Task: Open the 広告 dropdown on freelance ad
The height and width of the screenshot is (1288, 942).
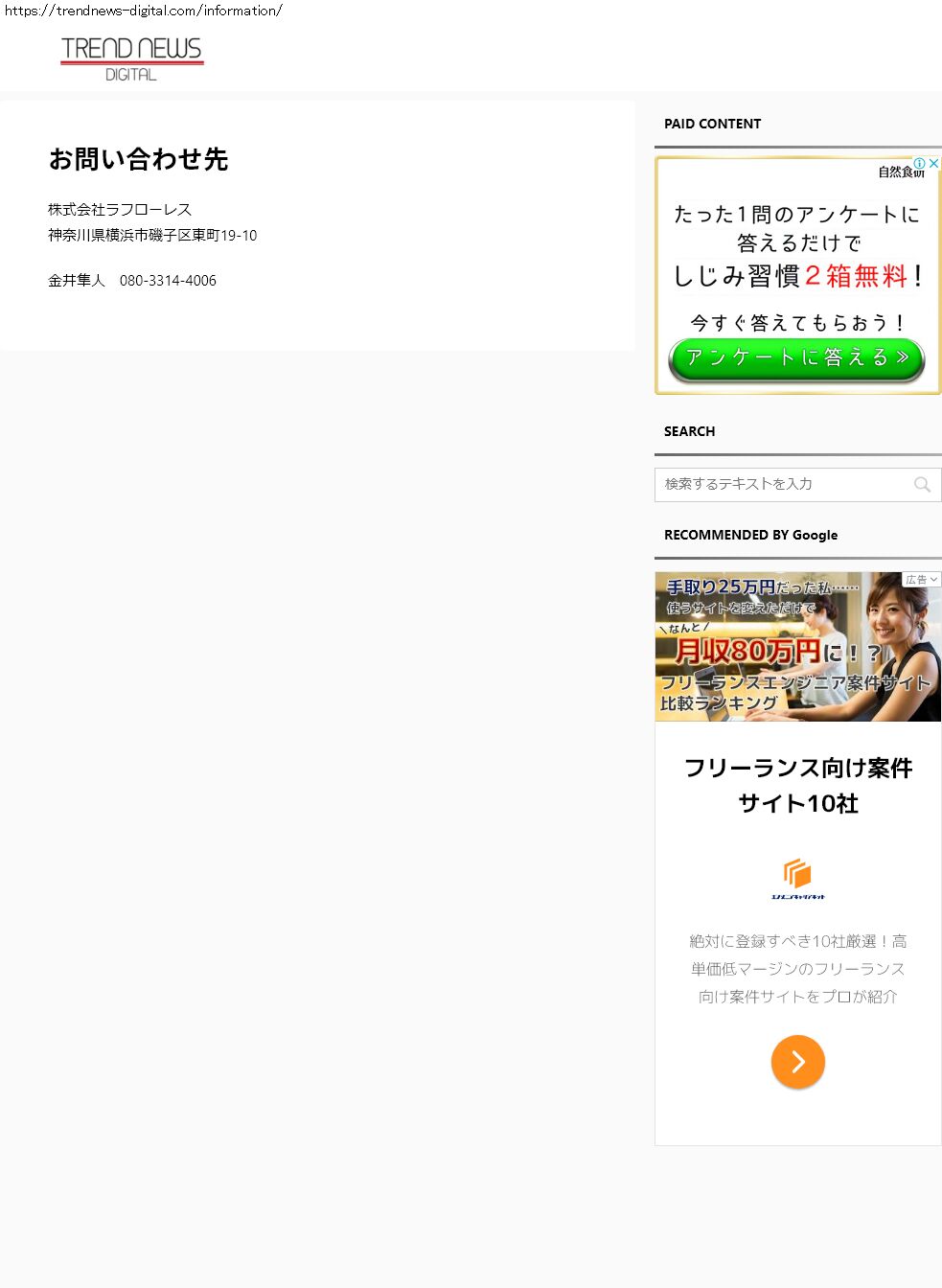Action: click(x=922, y=580)
